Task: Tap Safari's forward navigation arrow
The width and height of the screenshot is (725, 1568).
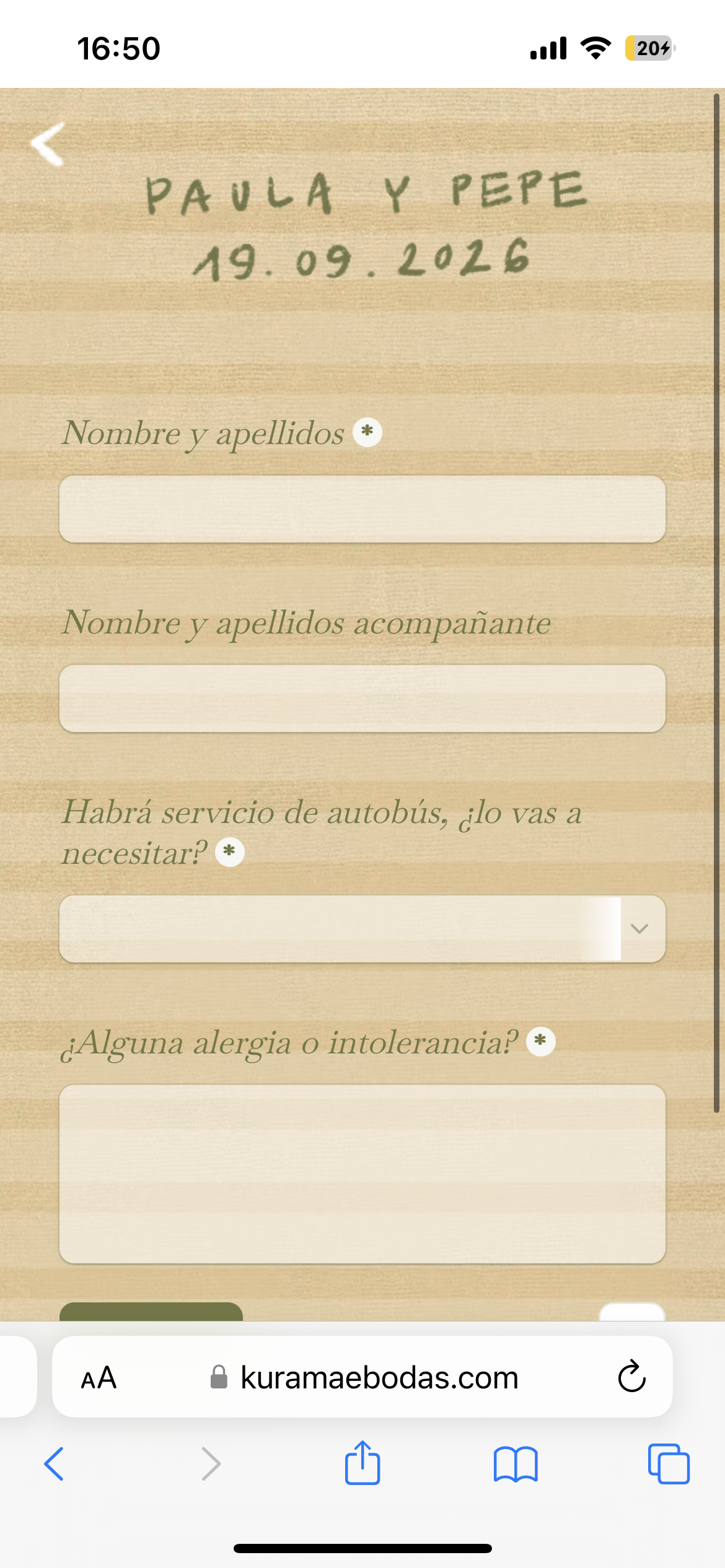Action: pyautogui.click(x=211, y=1465)
